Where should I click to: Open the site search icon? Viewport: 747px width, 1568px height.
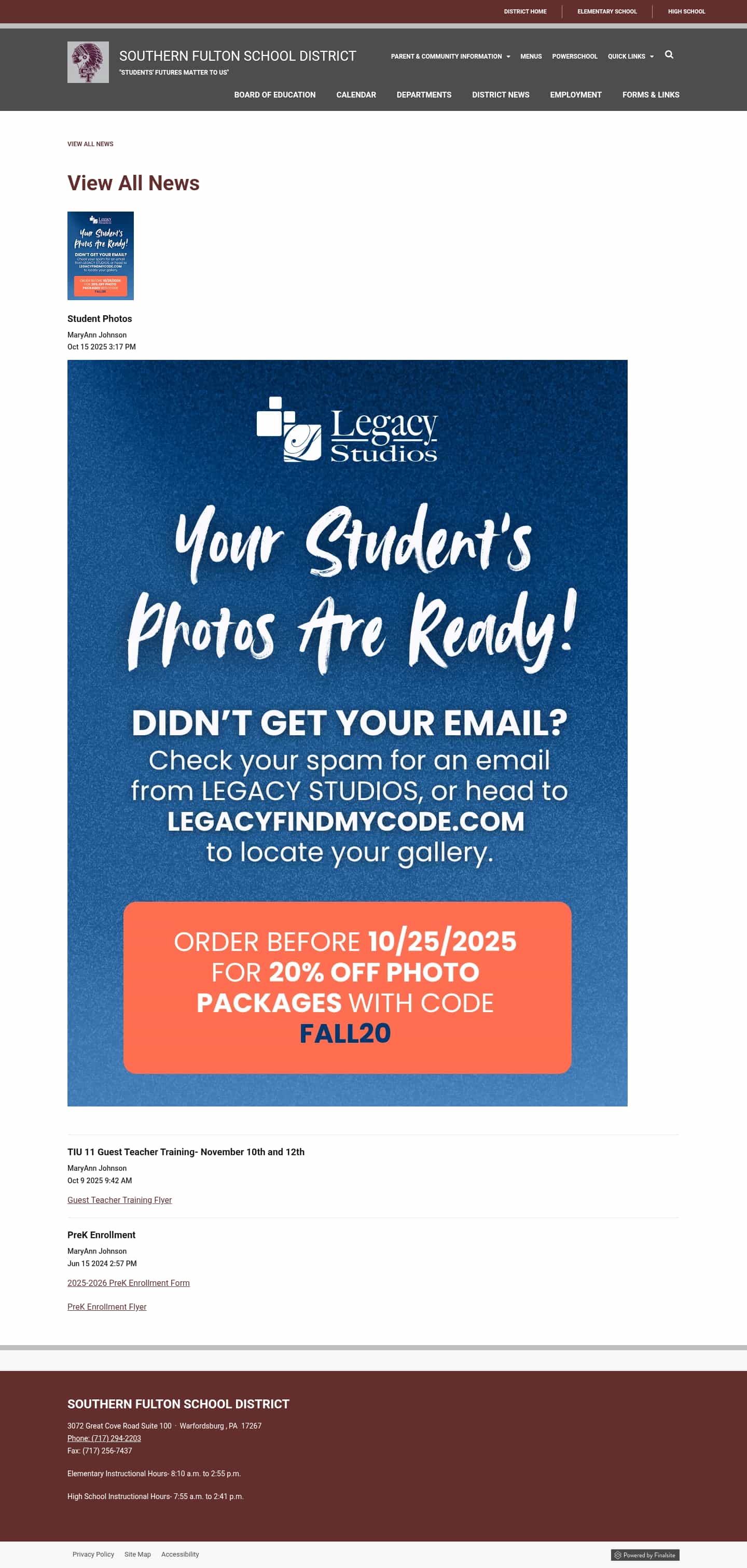coord(669,55)
